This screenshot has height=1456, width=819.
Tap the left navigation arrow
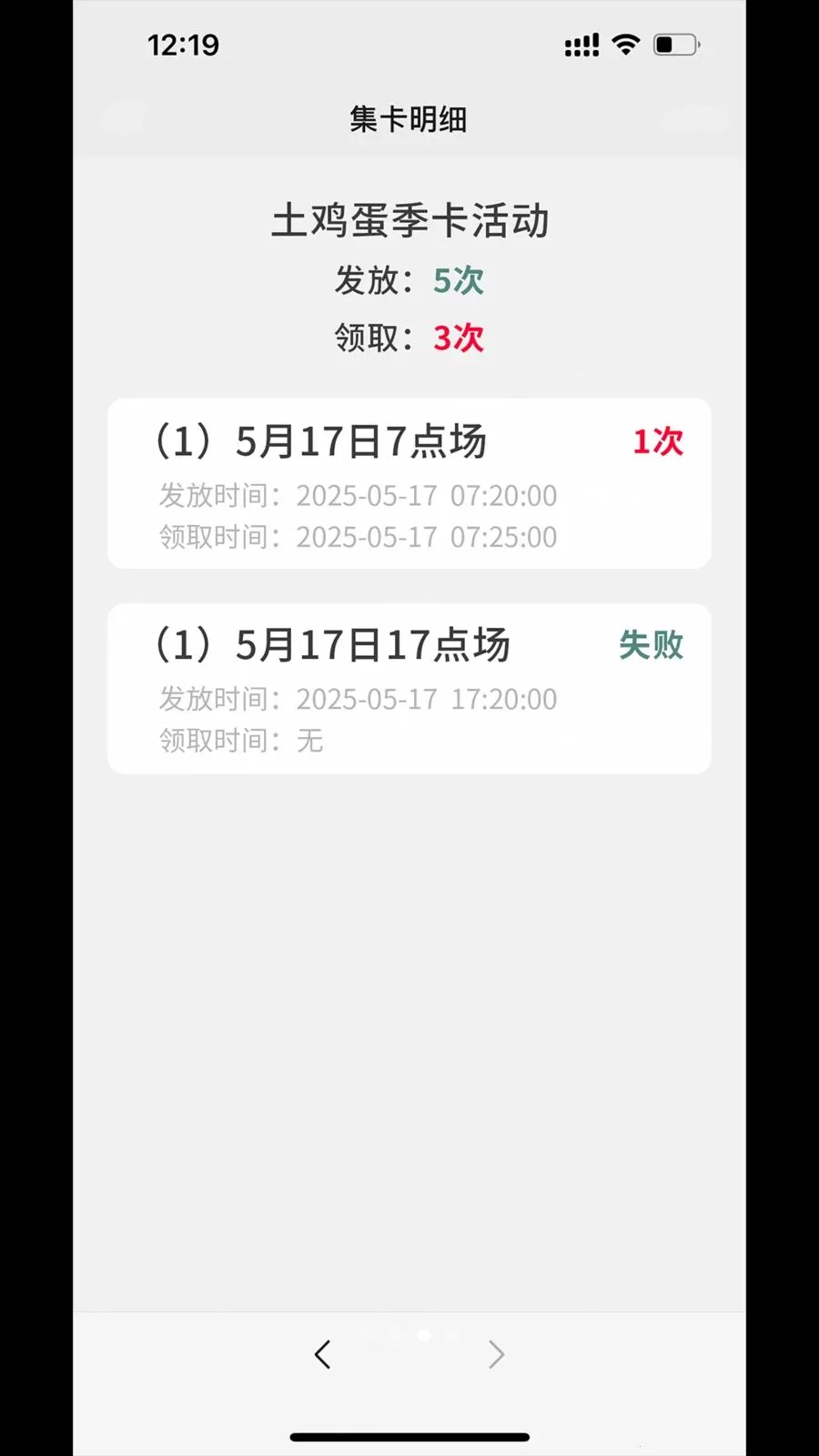click(323, 1353)
